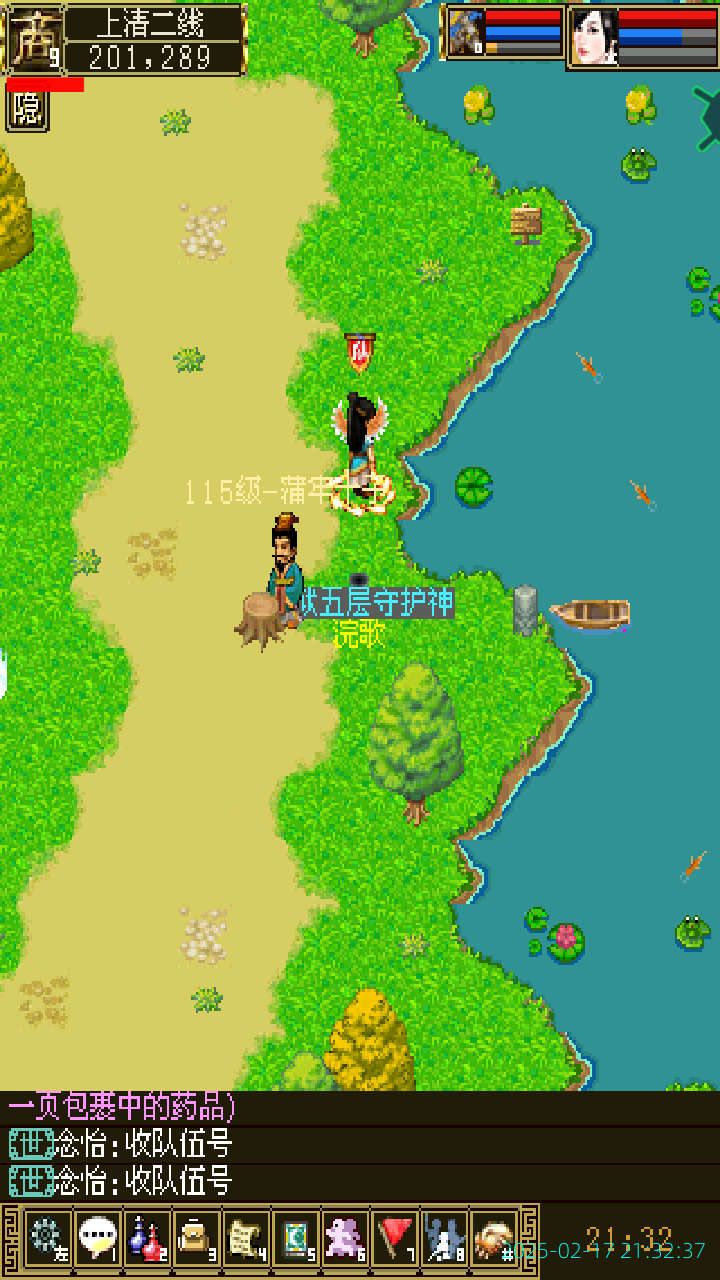Screen dimensions: 720x1280
Task: Open the pink character shortcut
Action: pos(345,1238)
